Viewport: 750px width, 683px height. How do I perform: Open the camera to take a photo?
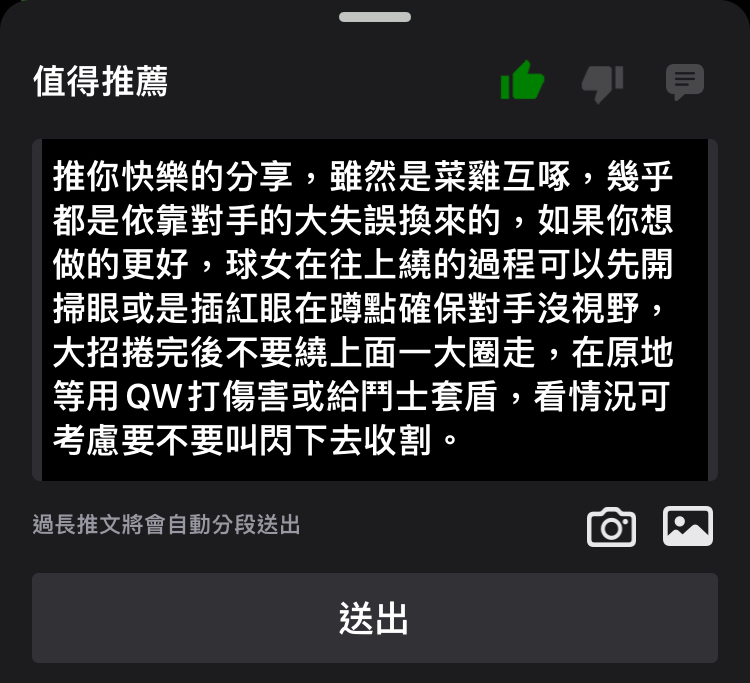coord(611,526)
